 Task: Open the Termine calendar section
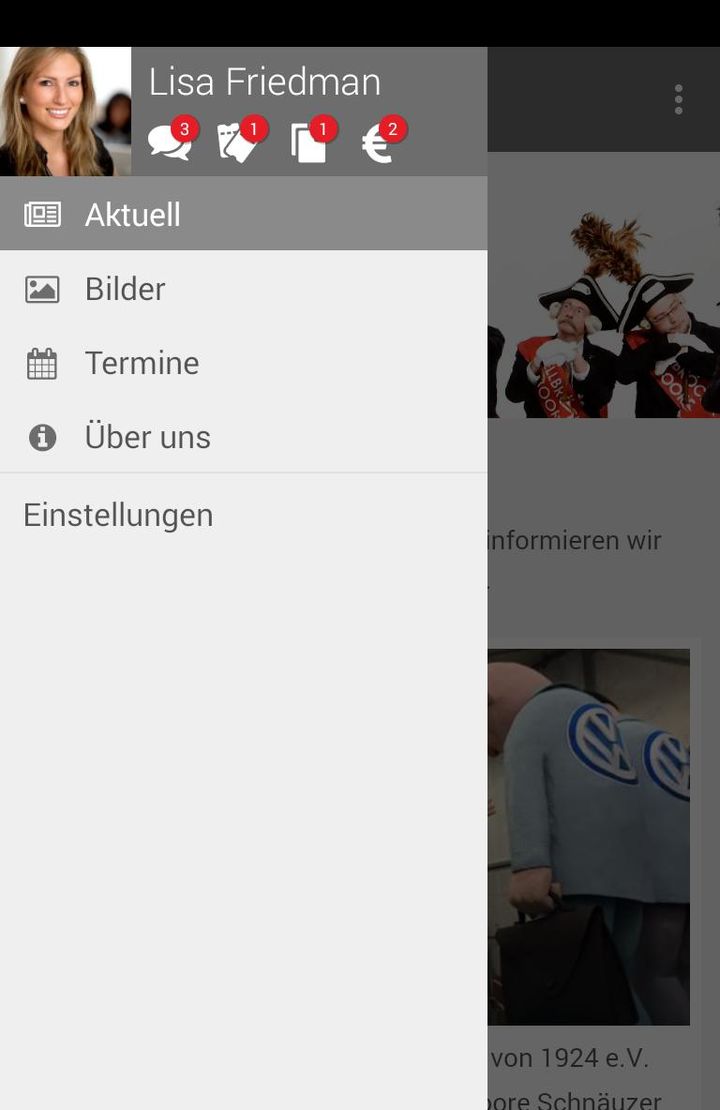(x=243, y=363)
